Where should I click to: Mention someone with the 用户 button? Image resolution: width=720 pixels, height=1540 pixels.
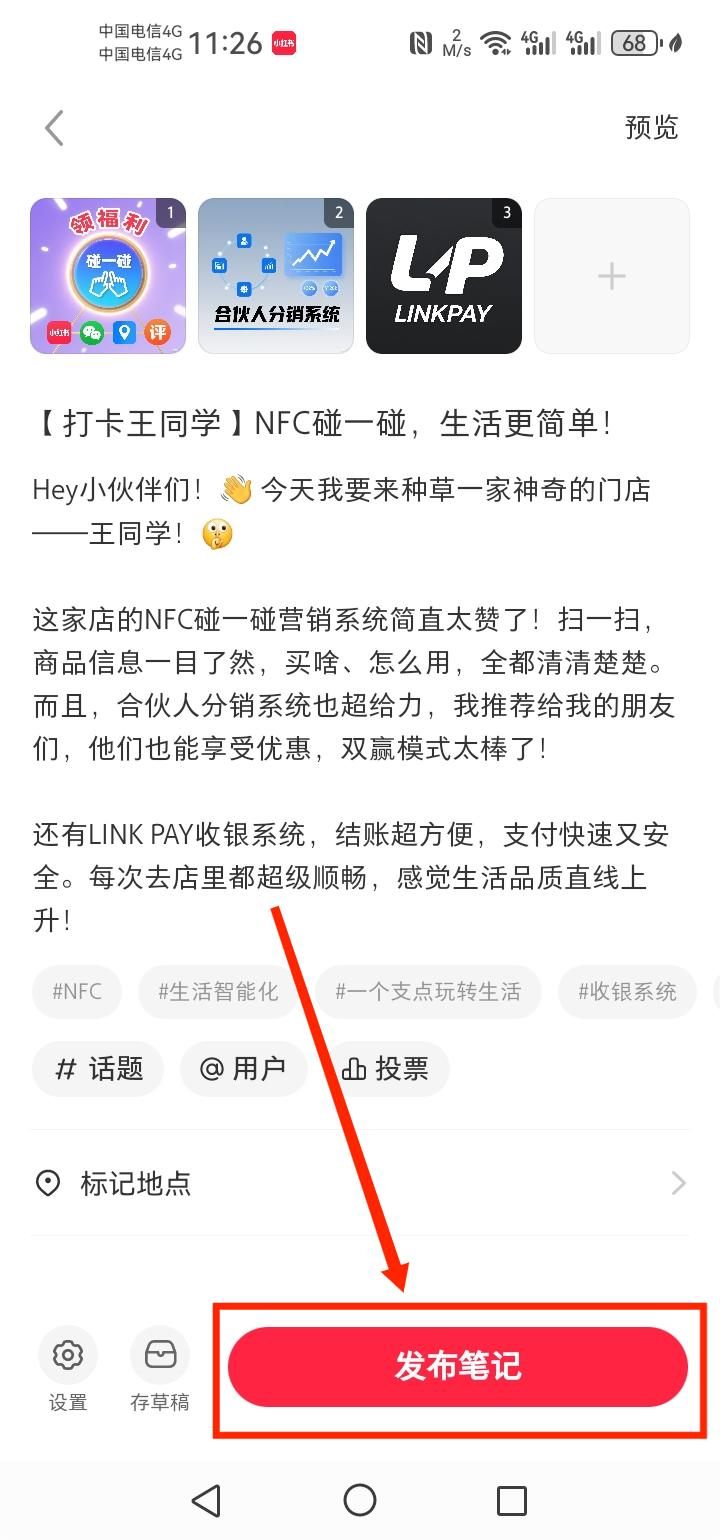(x=243, y=1069)
